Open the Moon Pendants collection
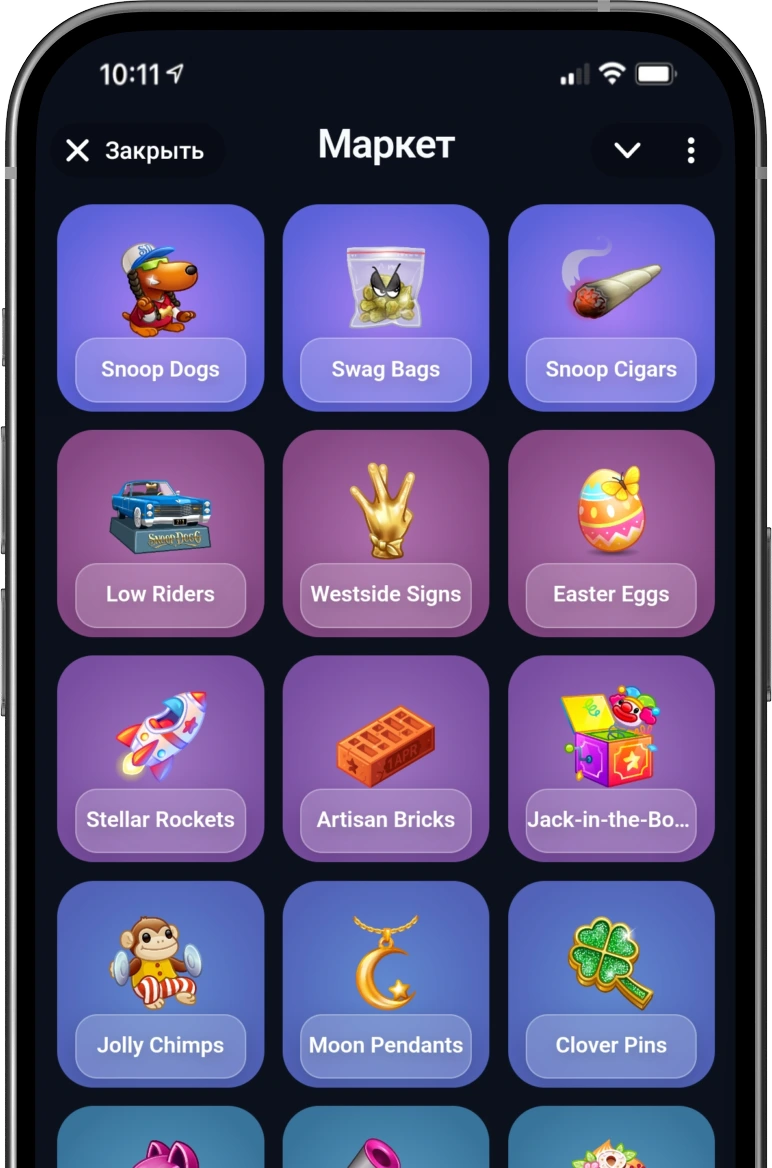This screenshot has height=1168, width=772. coord(386,984)
